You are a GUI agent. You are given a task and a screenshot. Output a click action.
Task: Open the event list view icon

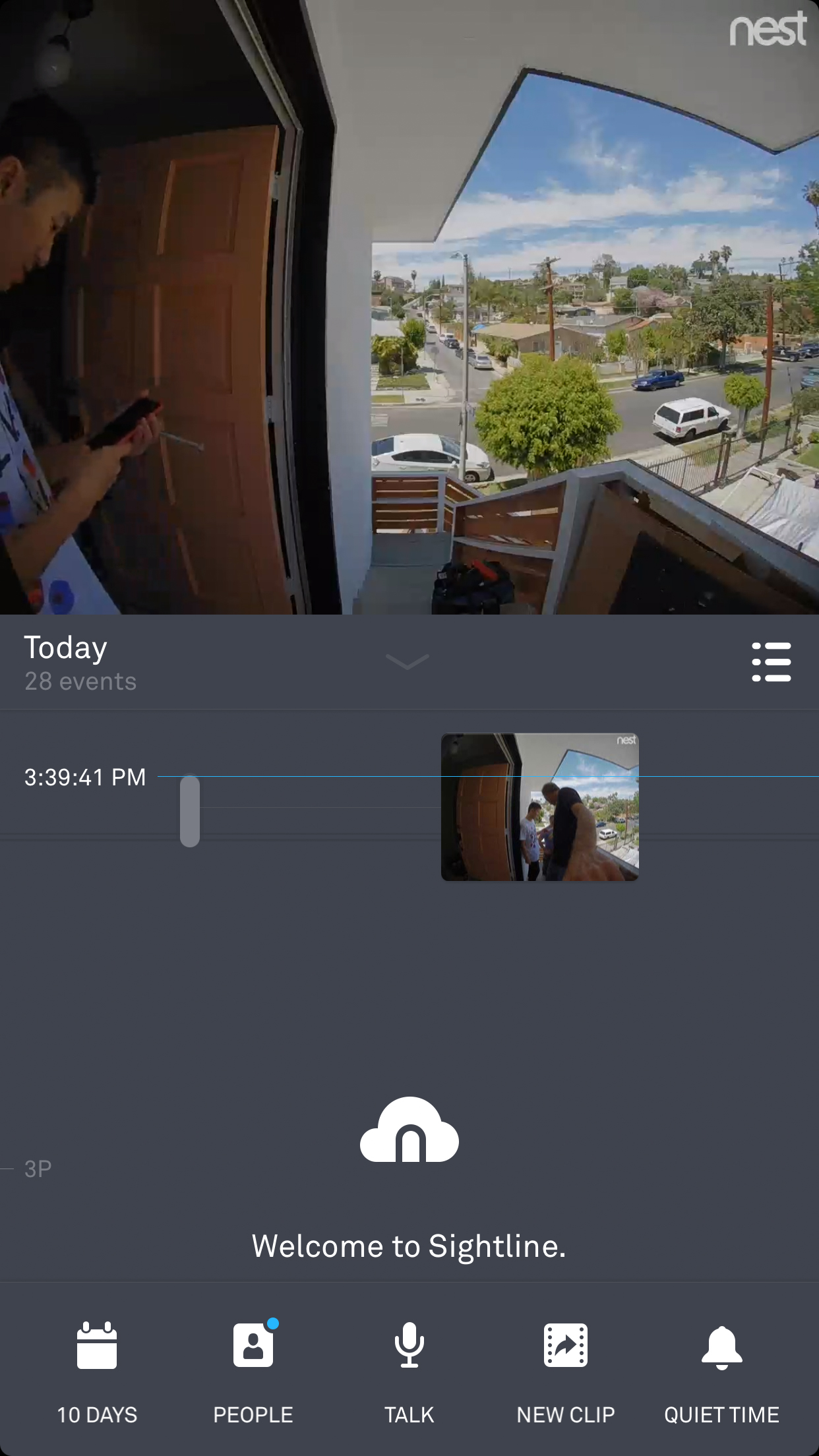pyautogui.click(x=772, y=661)
